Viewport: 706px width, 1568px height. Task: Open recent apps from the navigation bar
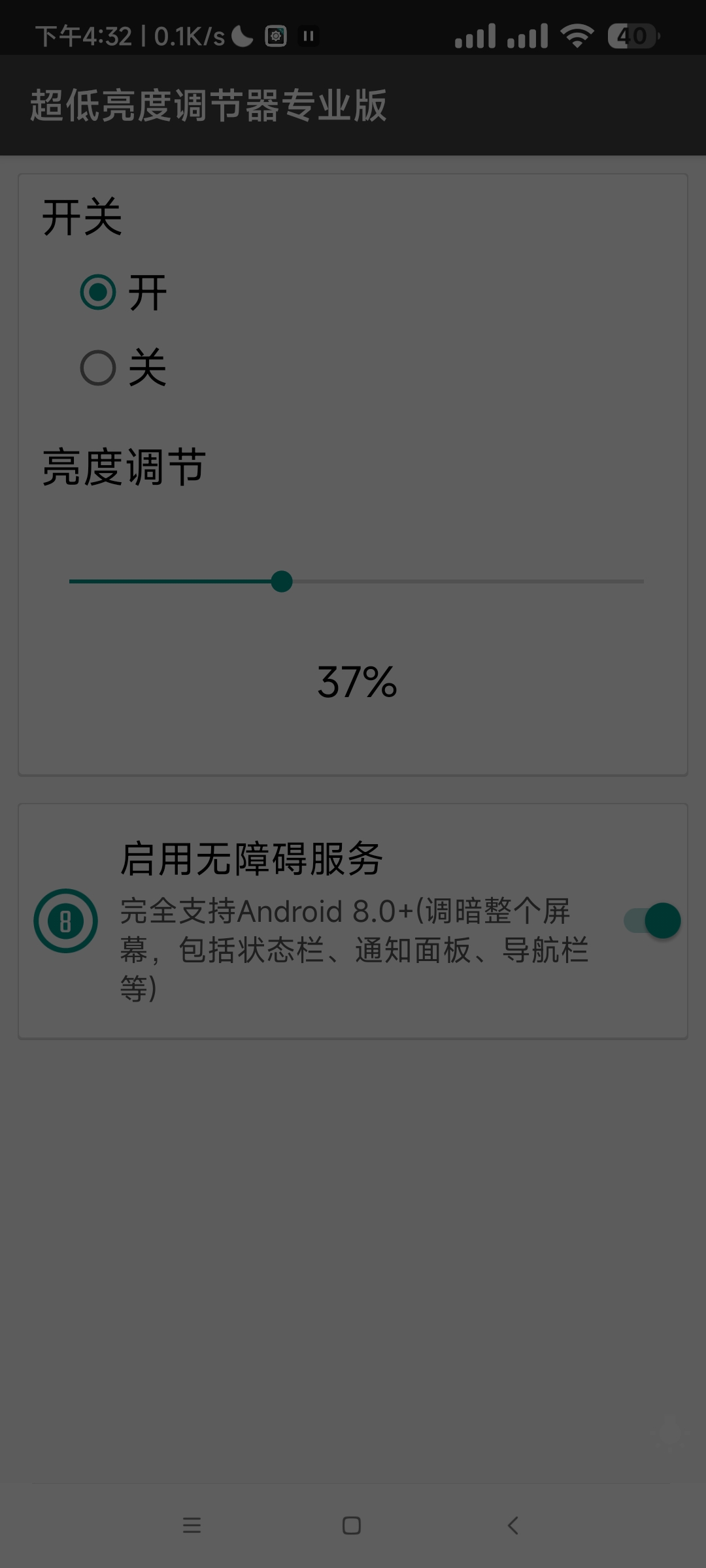pos(192,1526)
